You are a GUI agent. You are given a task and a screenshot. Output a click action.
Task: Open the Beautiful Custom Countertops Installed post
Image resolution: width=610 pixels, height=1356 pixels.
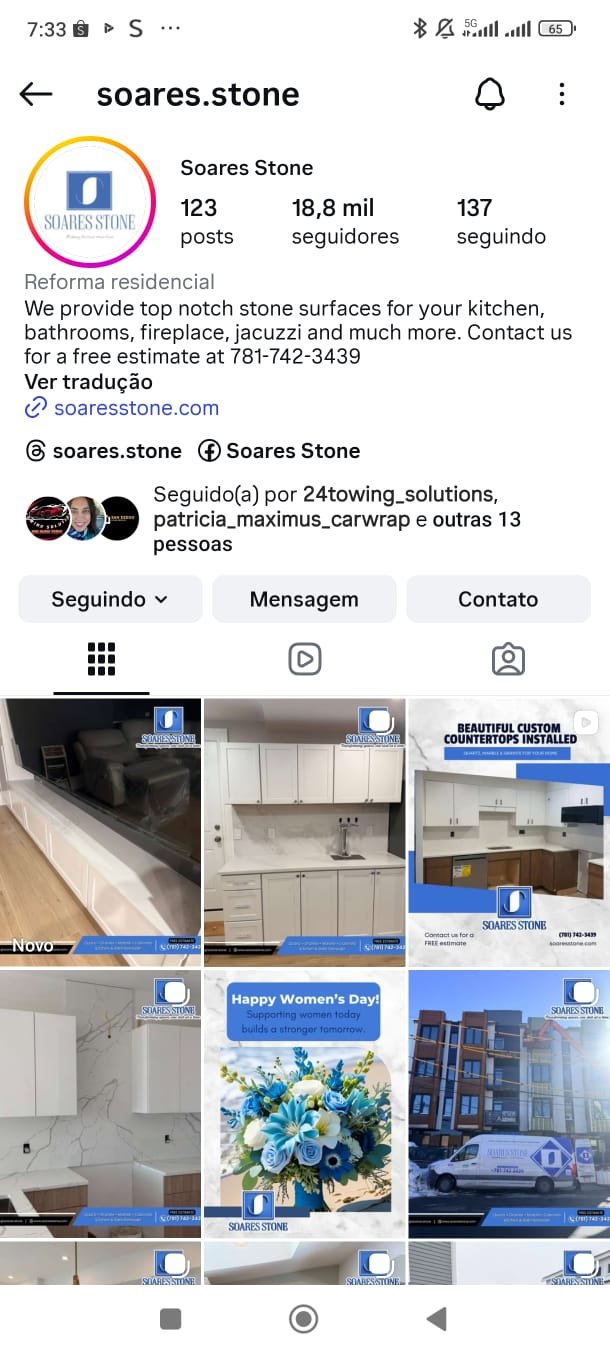[x=508, y=832]
